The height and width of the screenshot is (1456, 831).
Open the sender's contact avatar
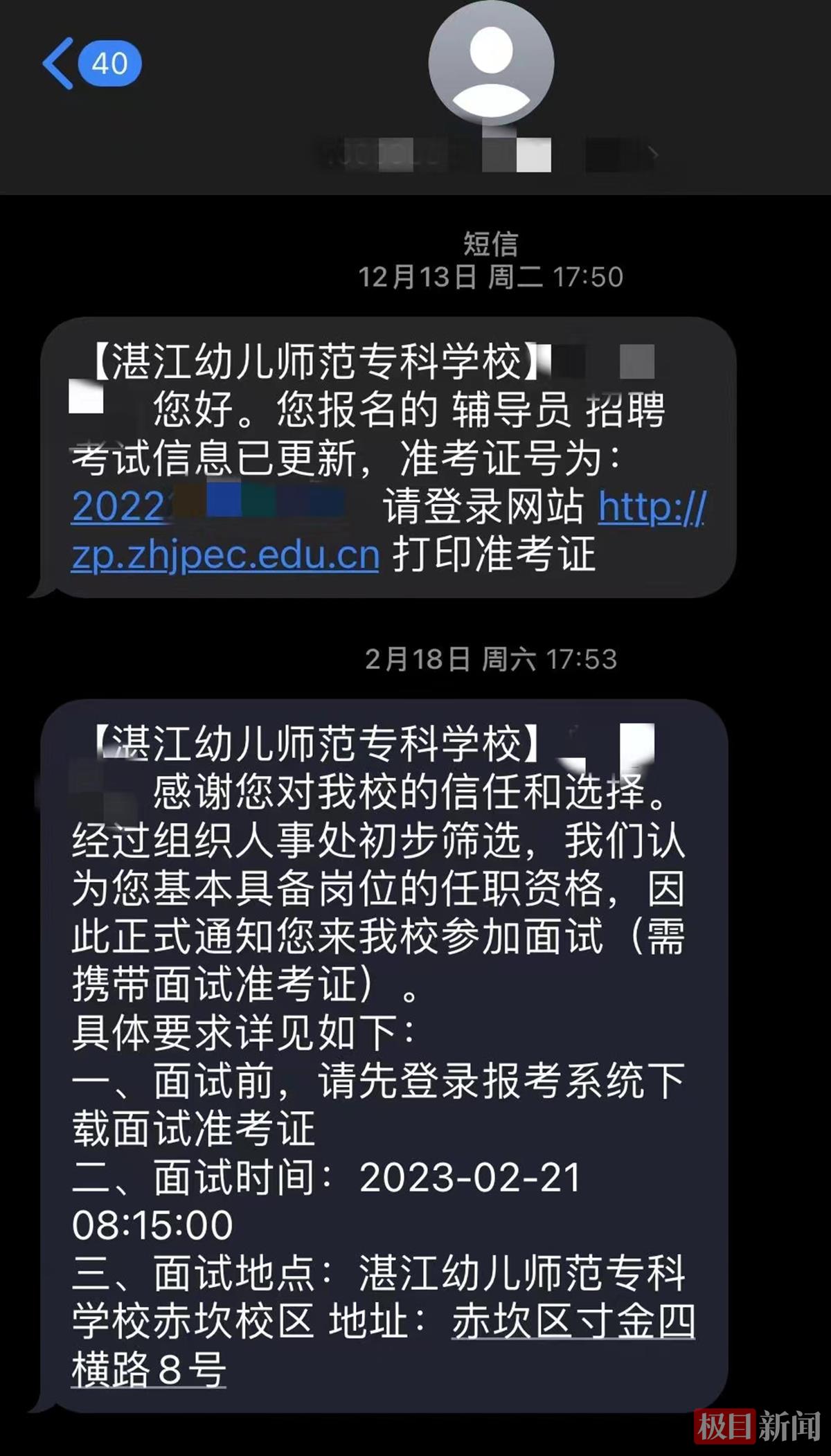(491, 63)
